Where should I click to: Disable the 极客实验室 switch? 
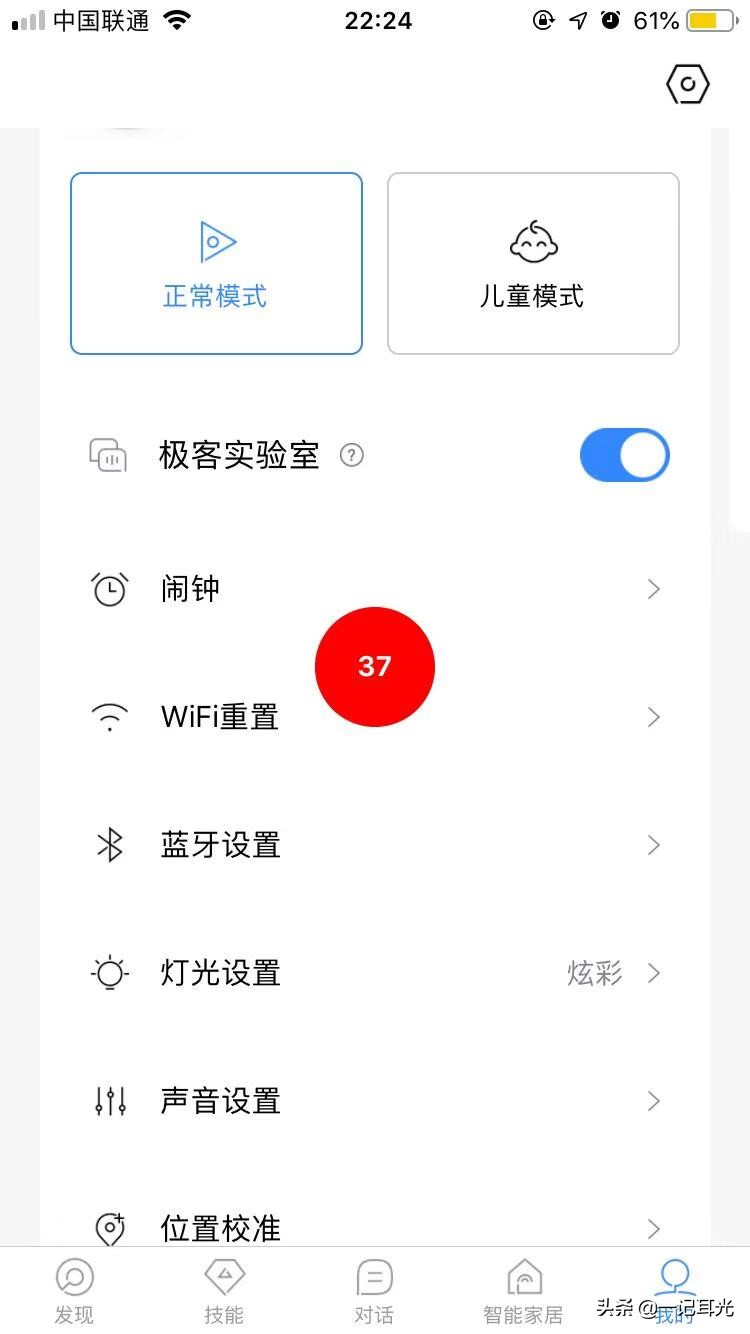coord(624,455)
